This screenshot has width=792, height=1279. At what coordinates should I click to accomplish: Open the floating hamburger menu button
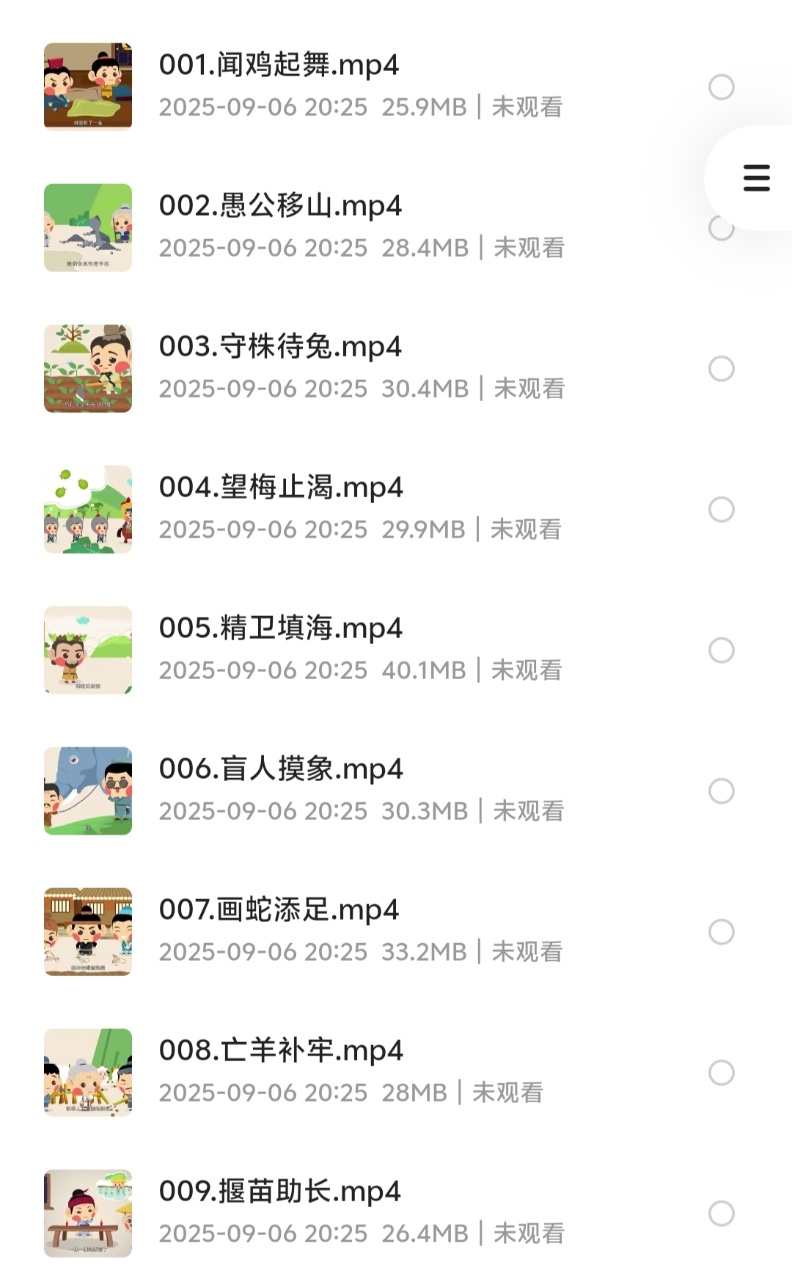[756, 178]
